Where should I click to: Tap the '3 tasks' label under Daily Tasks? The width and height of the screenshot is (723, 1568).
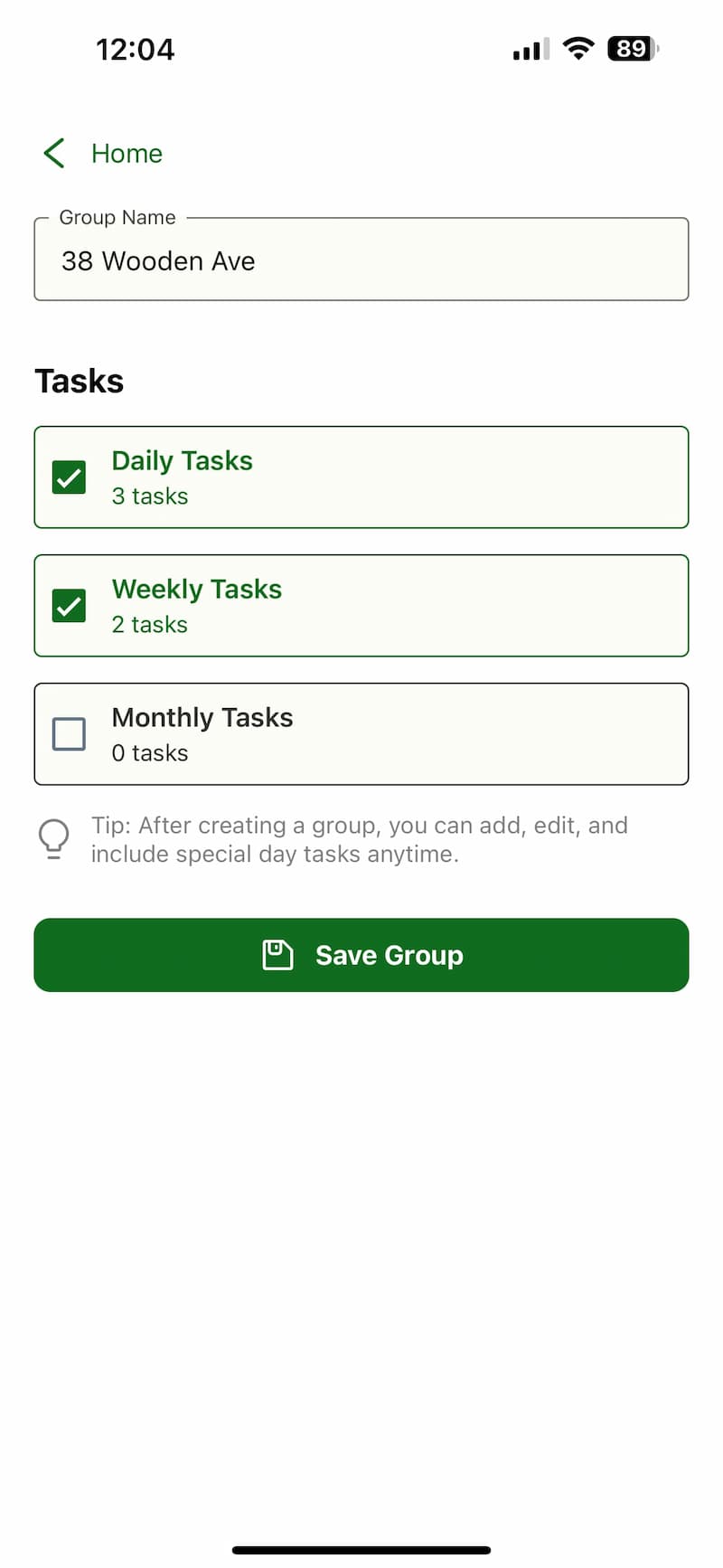(x=149, y=496)
